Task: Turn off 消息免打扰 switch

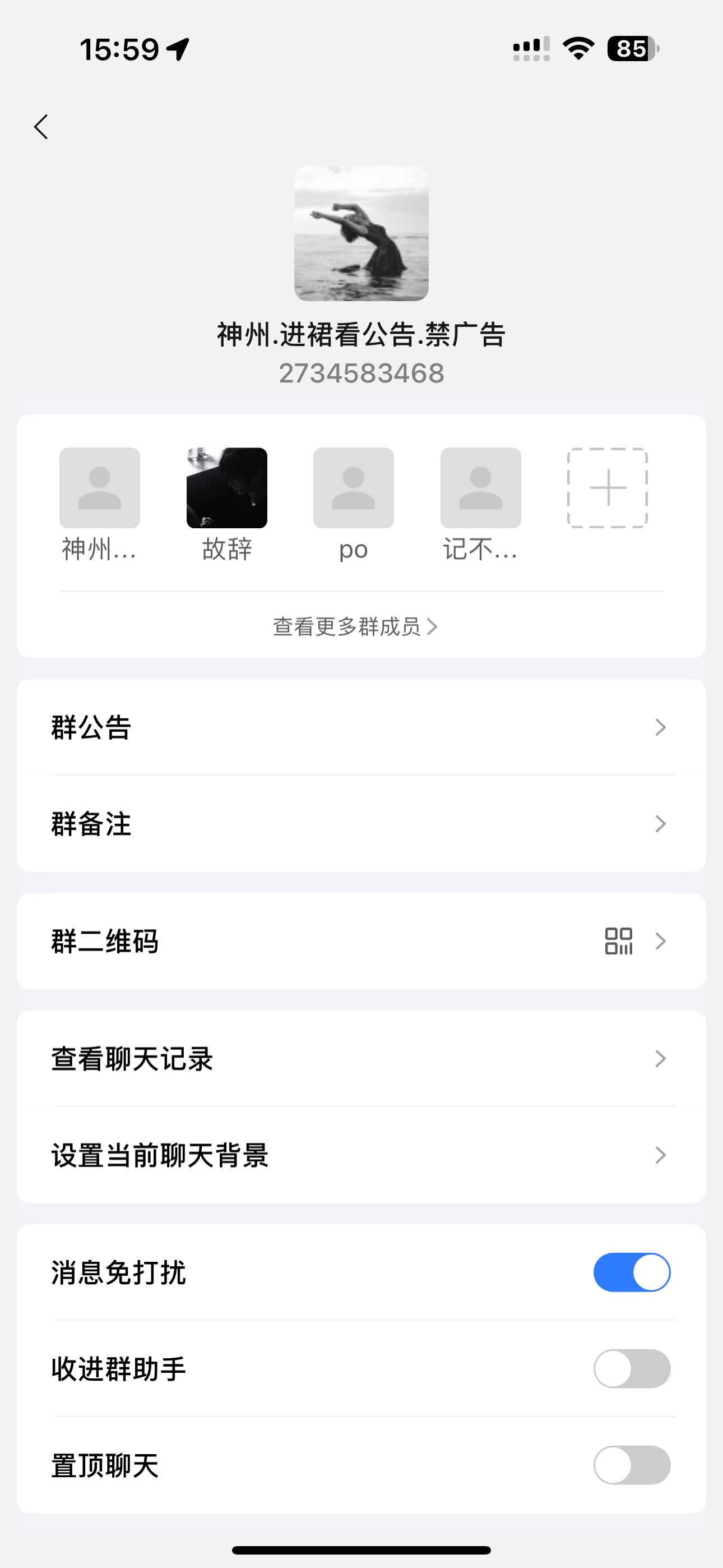Action: click(632, 1271)
